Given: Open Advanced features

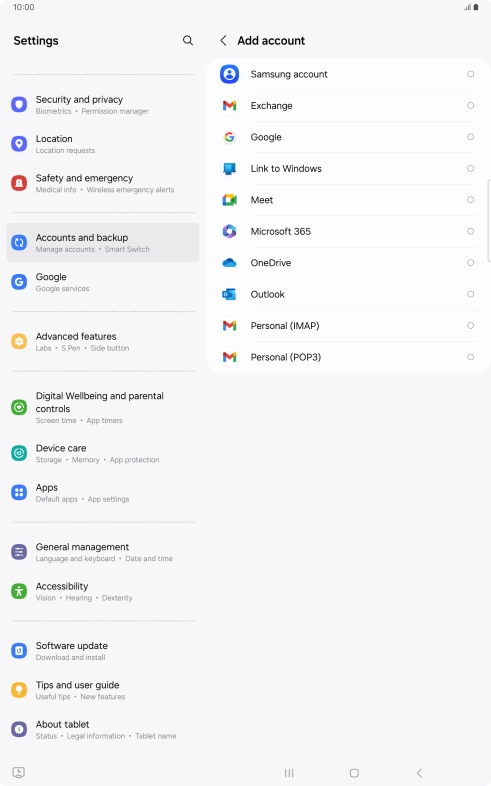Looking at the screenshot, I should tap(103, 341).
